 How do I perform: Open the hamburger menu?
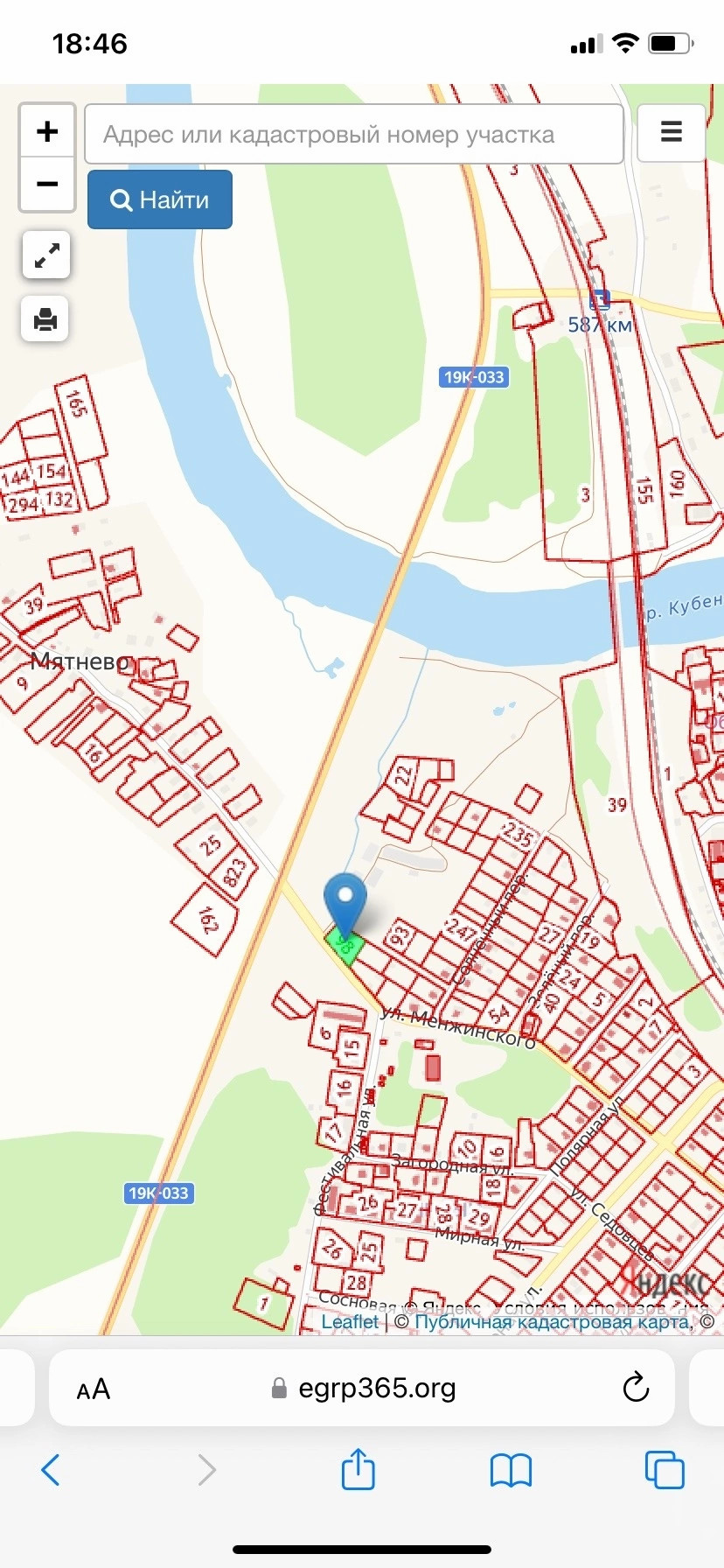pos(671,132)
